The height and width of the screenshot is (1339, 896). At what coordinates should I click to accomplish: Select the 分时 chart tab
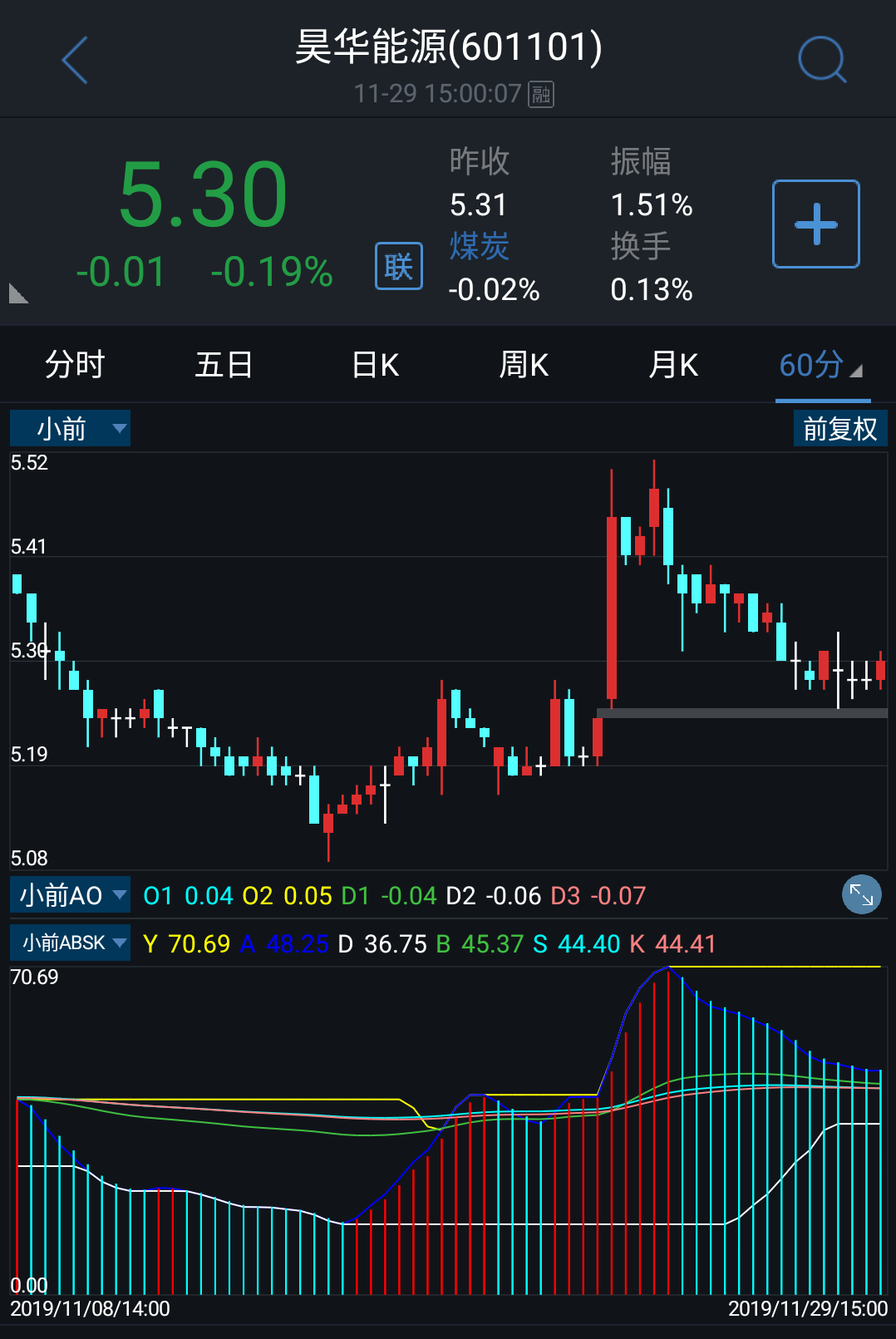coord(74,365)
